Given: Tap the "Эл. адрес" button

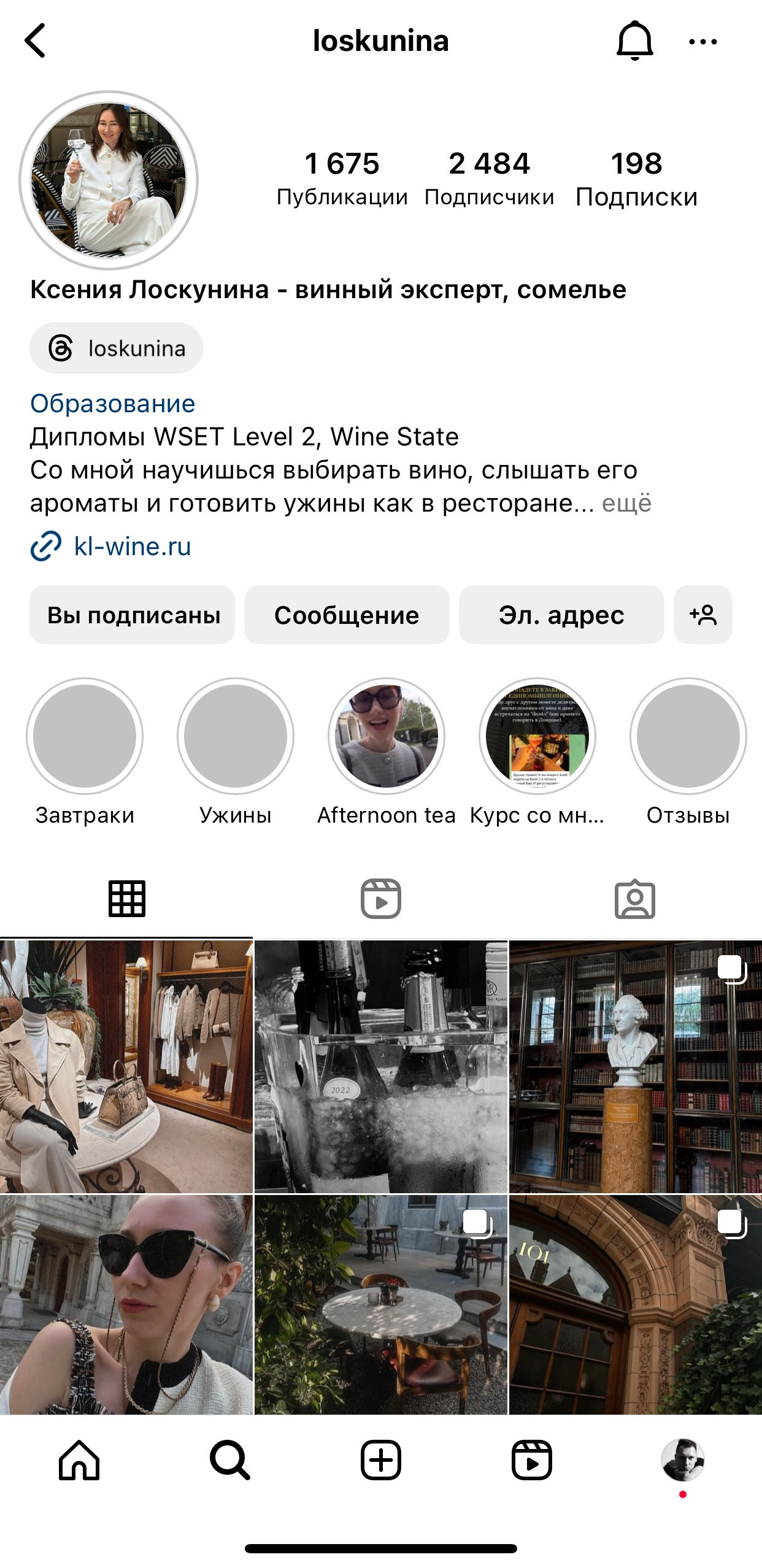Looking at the screenshot, I should pyautogui.click(x=561, y=615).
